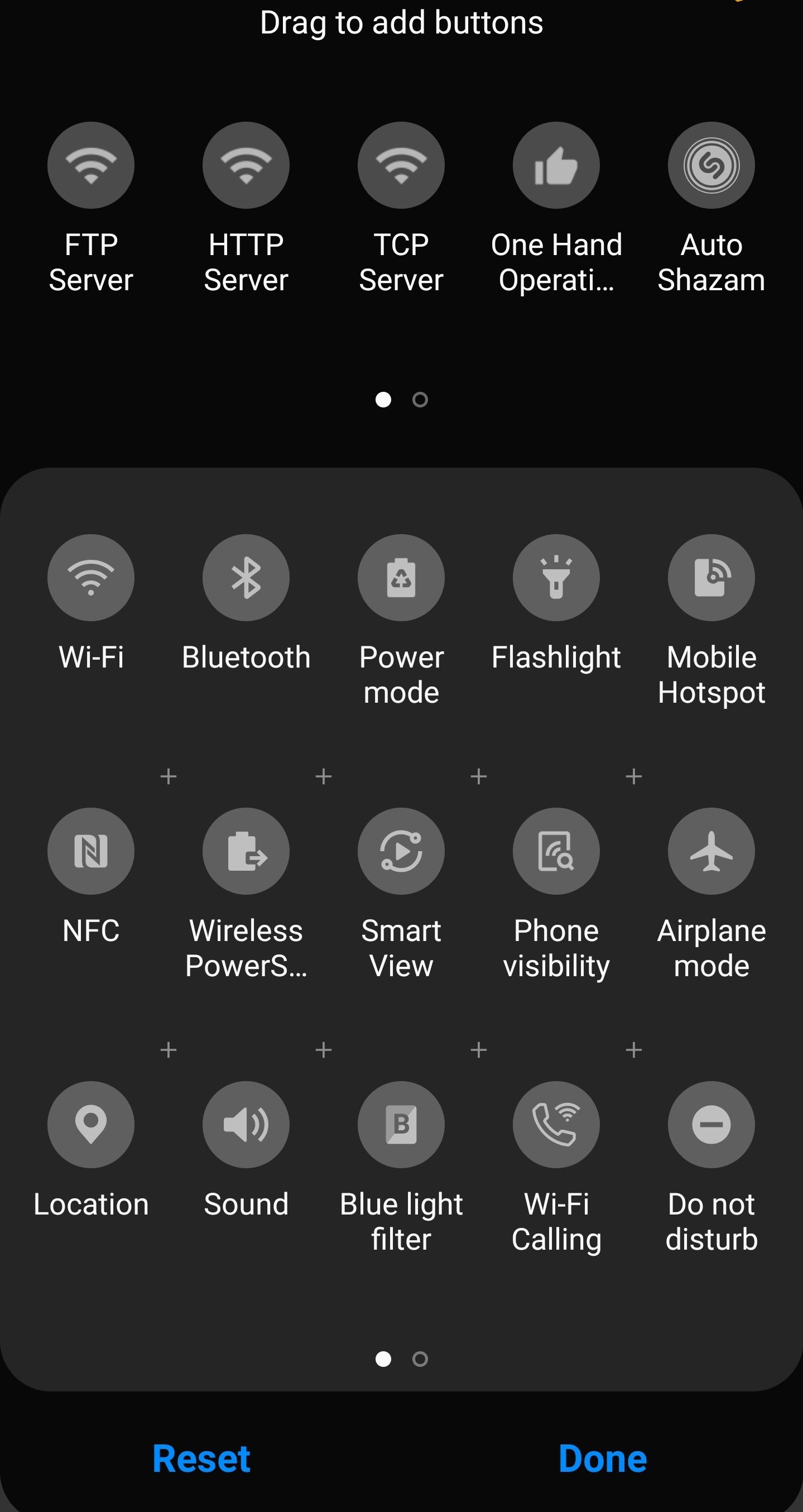The height and width of the screenshot is (1512, 803).
Task: Tap the Do not disturb button
Action: 711,1125
